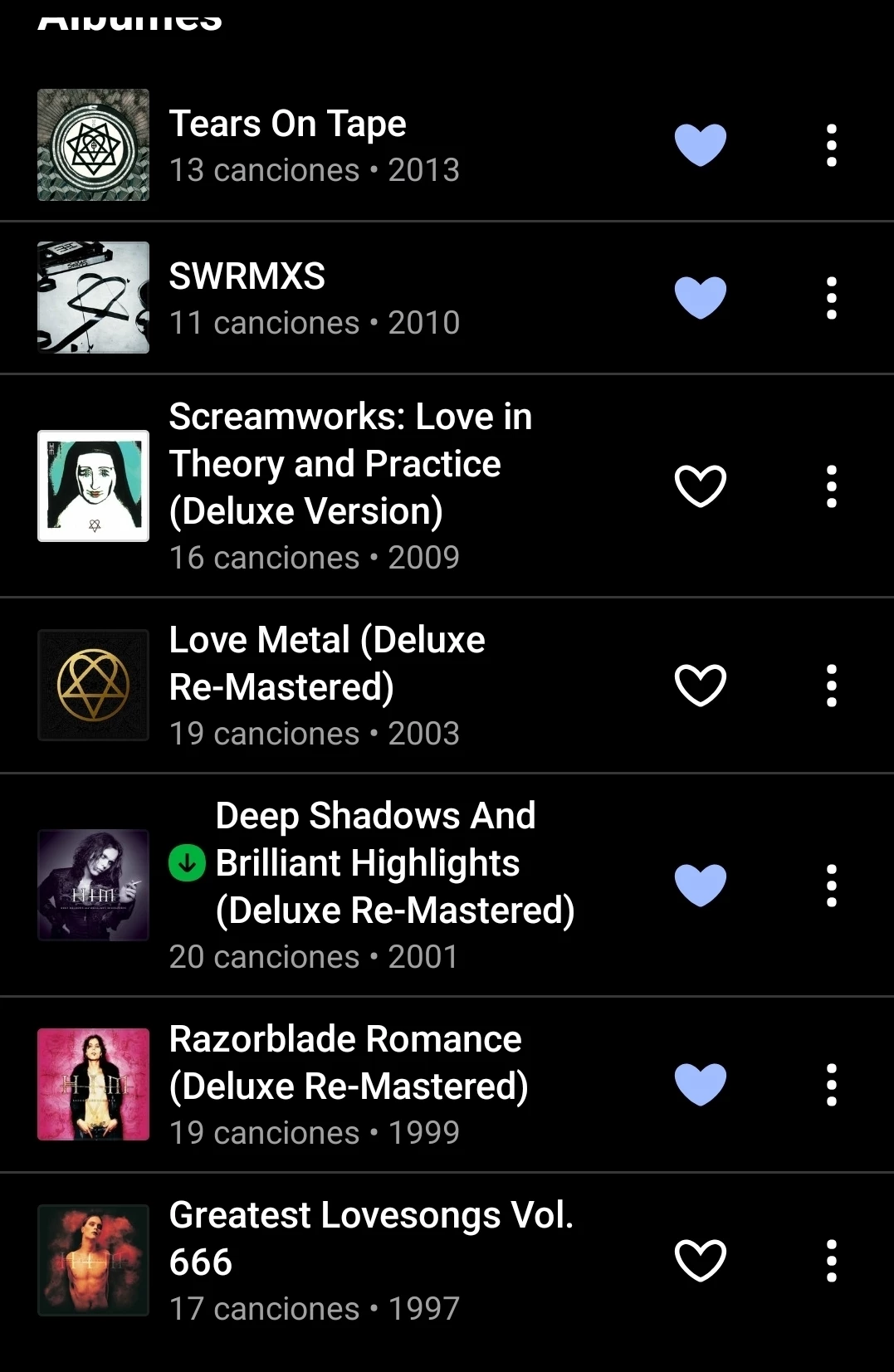Add Love Metal to favorites
The image size is (894, 1372).
pos(700,685)
